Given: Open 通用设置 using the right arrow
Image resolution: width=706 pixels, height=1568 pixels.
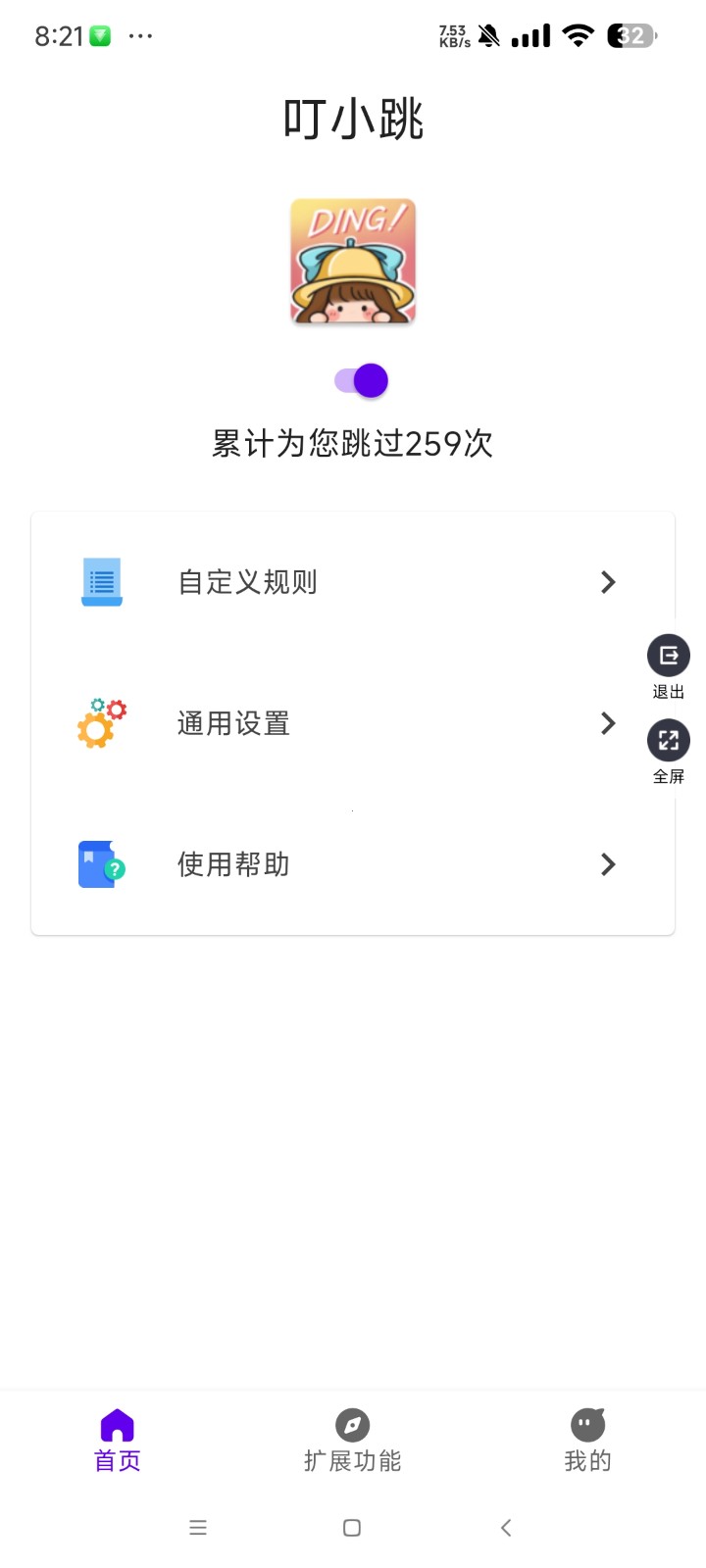Looking at the screenshot, I should [x=608, y=723].
